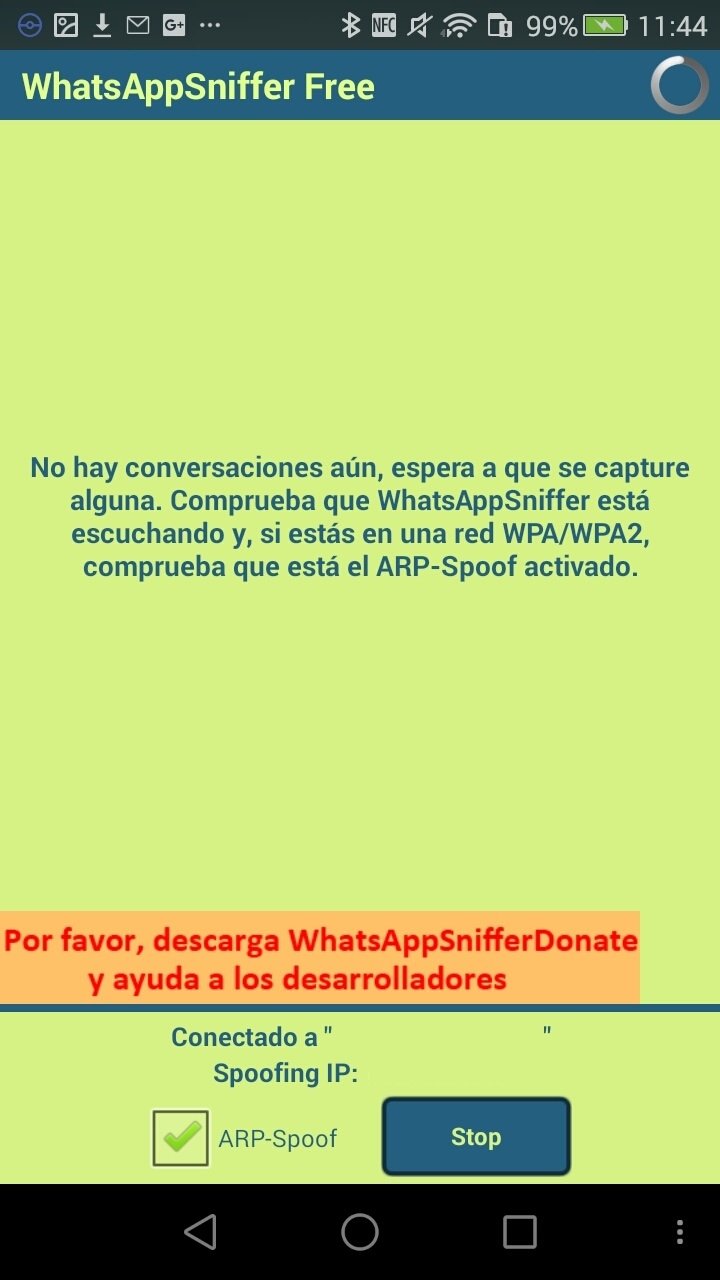Viewport: 720px width, 1280px height.
Task: Uncheck the ARP-Spoof checkbox
Action: click(181, 1138)
